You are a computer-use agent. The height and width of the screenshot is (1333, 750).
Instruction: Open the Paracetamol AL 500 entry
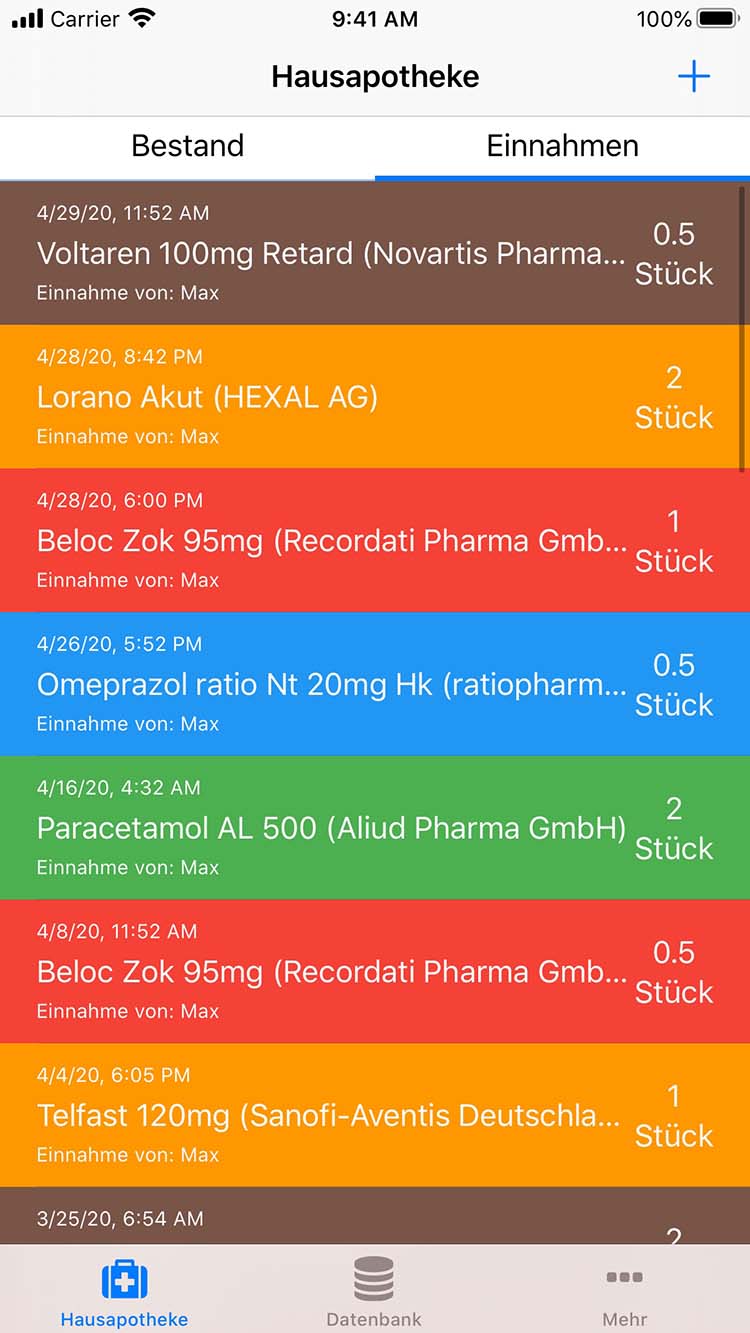[x=375, y=828]
